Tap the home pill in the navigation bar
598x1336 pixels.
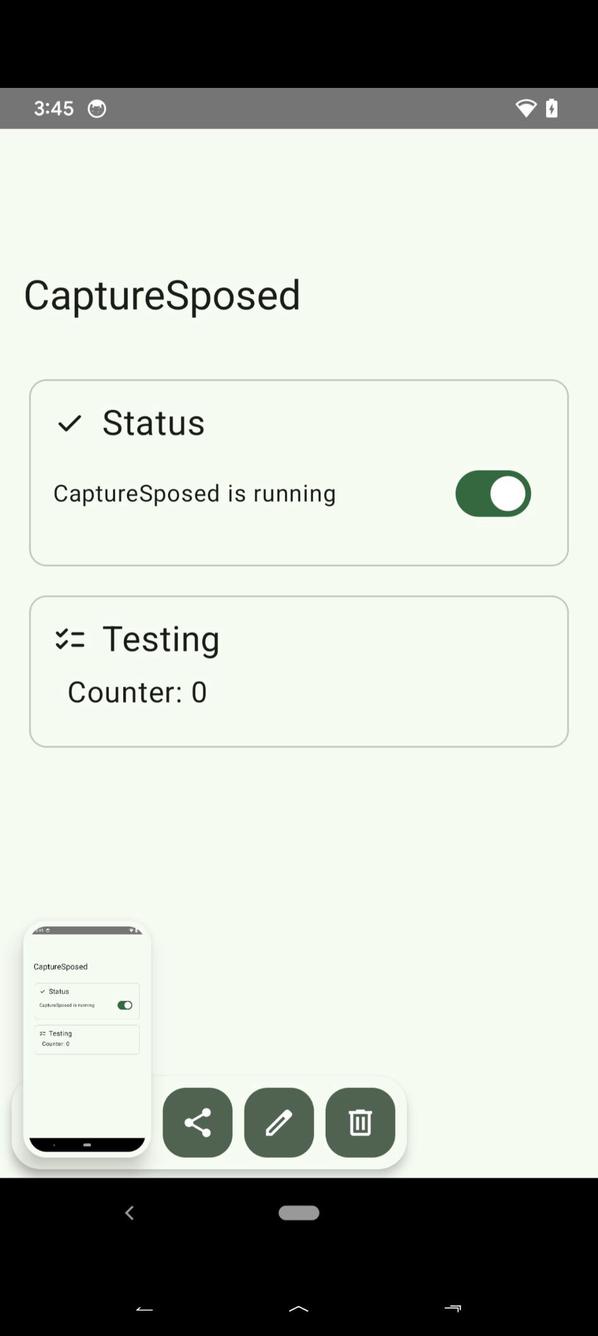tap(299, 1213)
